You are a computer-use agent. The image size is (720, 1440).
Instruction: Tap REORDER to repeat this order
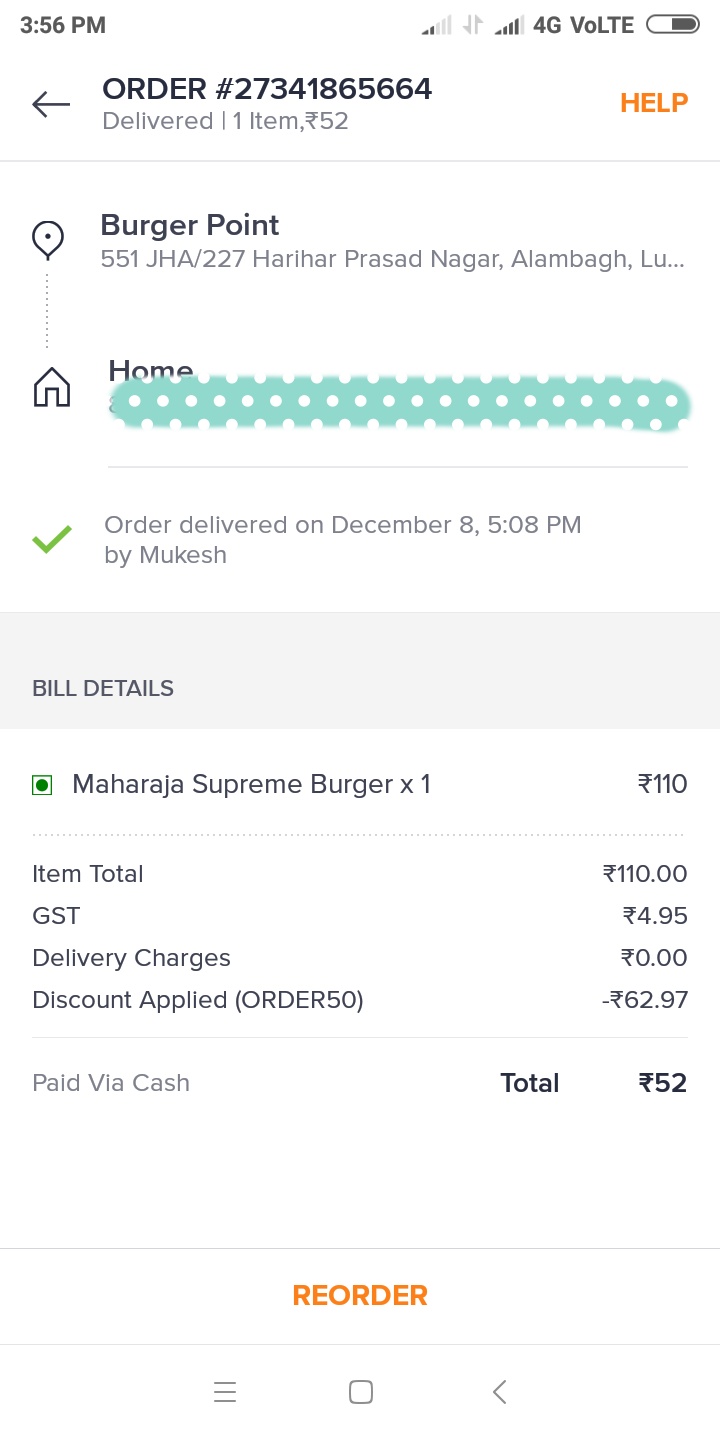(x=360, y=1295)
